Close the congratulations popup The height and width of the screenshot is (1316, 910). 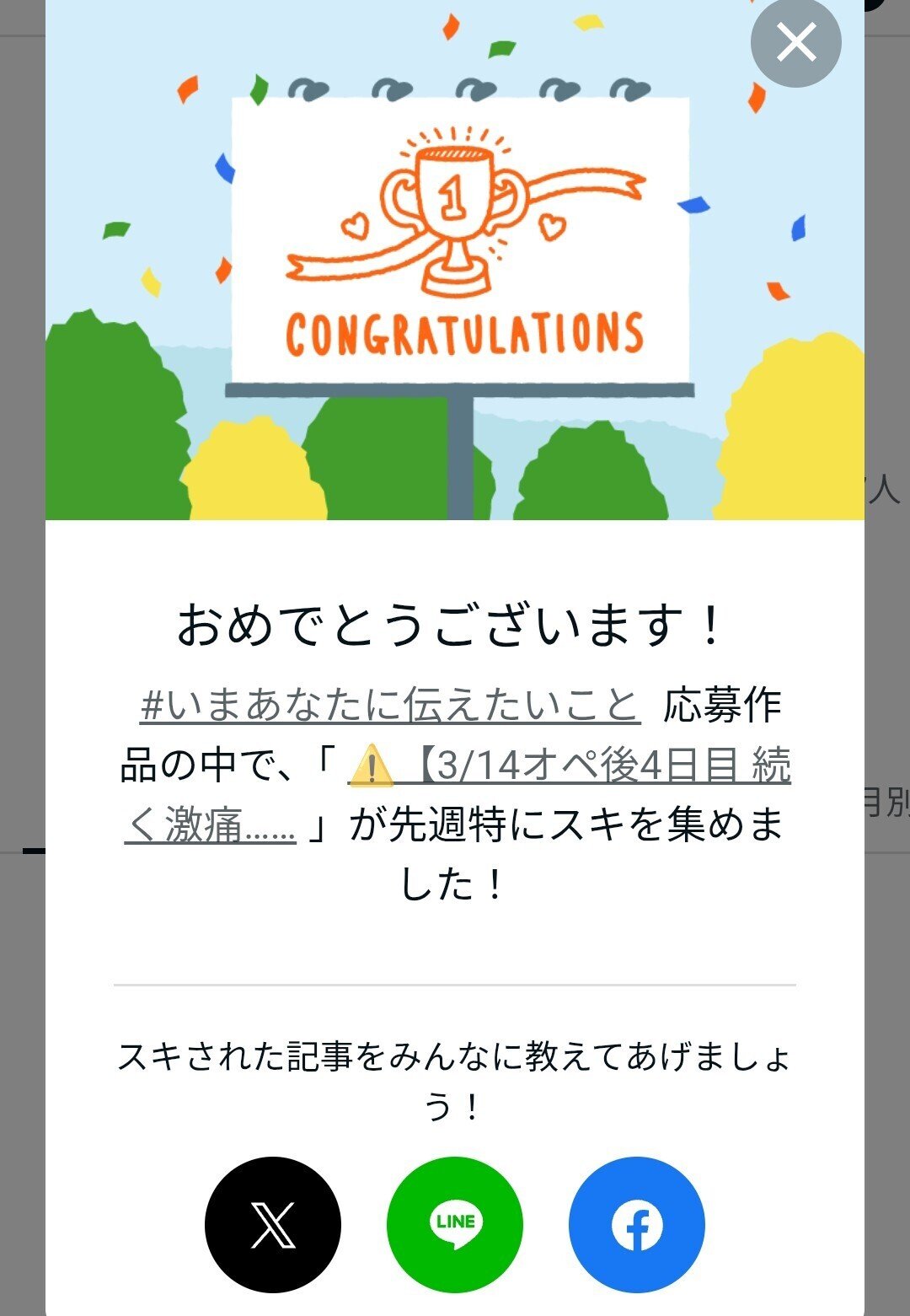(795, 42)
